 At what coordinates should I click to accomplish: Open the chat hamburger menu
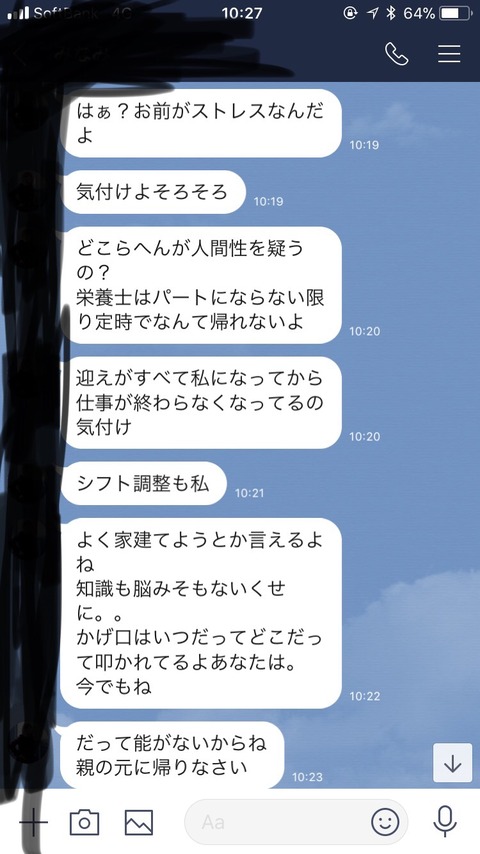pyautogui.click(x=449, y=54)
